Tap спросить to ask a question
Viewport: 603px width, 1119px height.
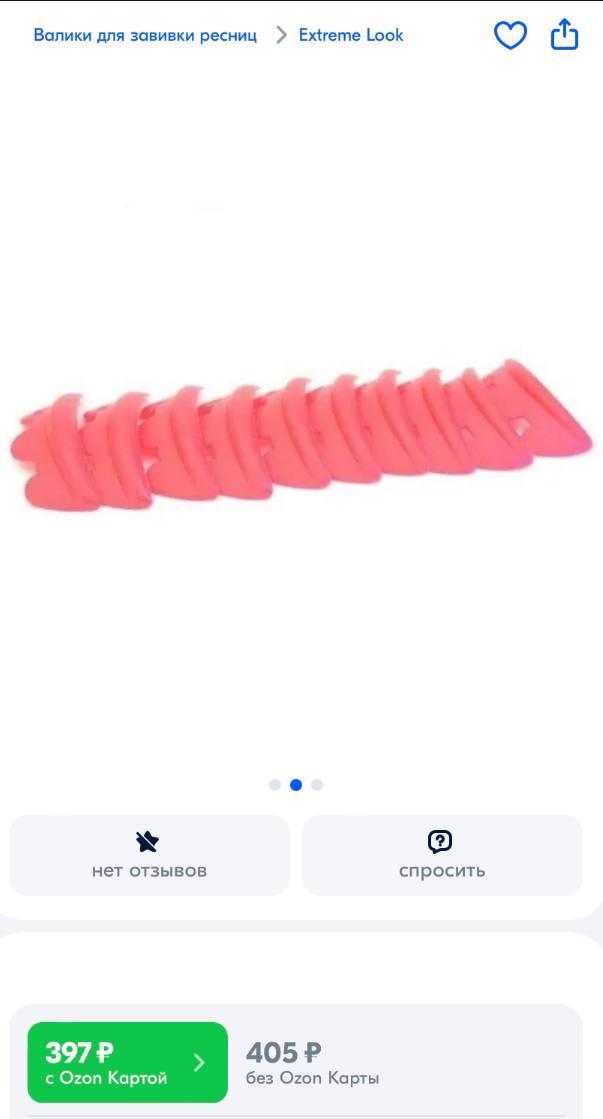pyautogui.click(x=442, y=855)
